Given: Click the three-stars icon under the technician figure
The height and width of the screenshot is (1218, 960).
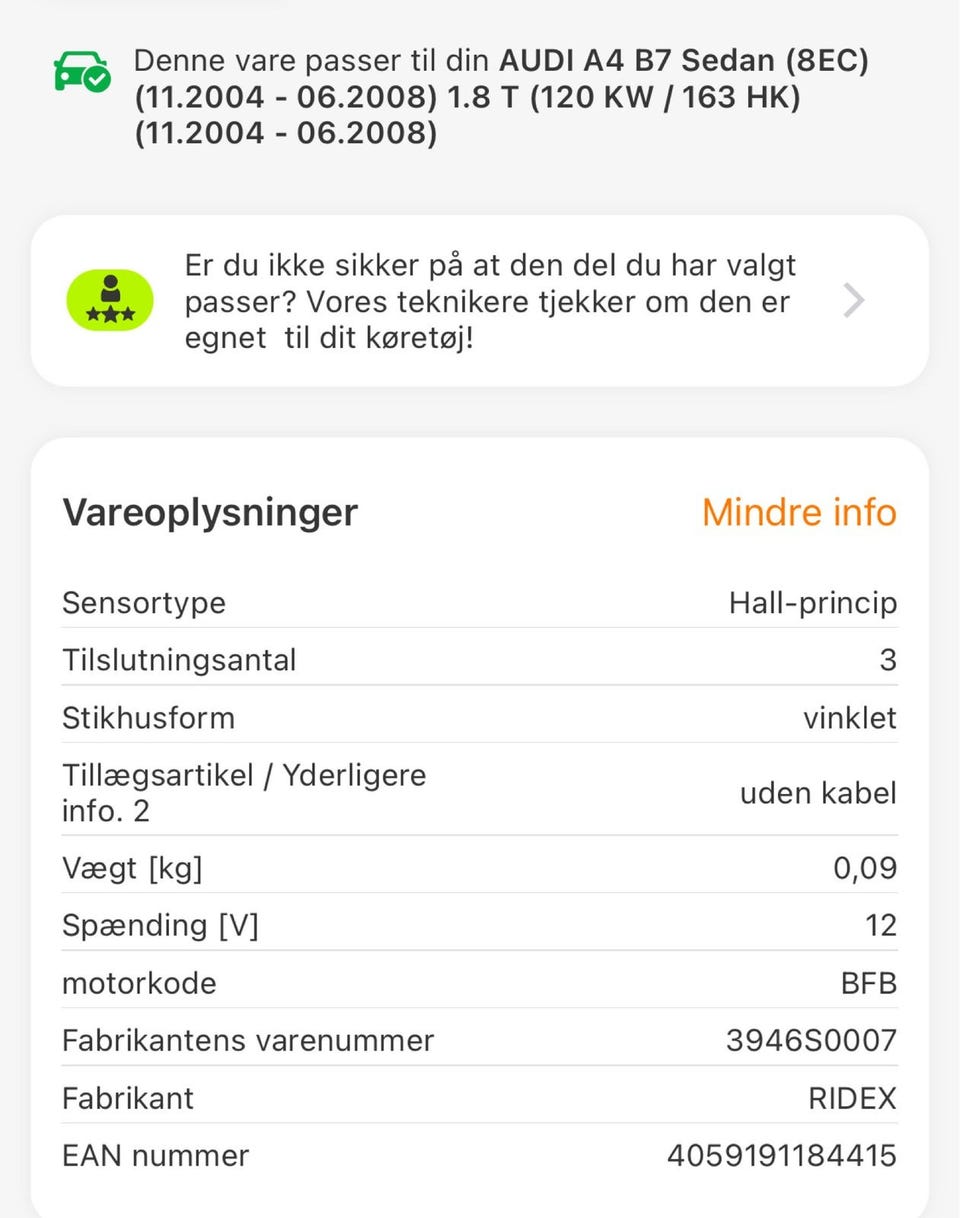Looking at the screenshot, I should click(109, 315).
